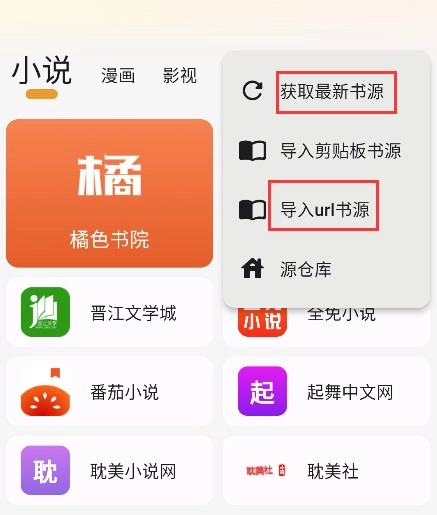Open 起舞中文网 source
This screenshot has height=515, width=437.
pos(326,391)
